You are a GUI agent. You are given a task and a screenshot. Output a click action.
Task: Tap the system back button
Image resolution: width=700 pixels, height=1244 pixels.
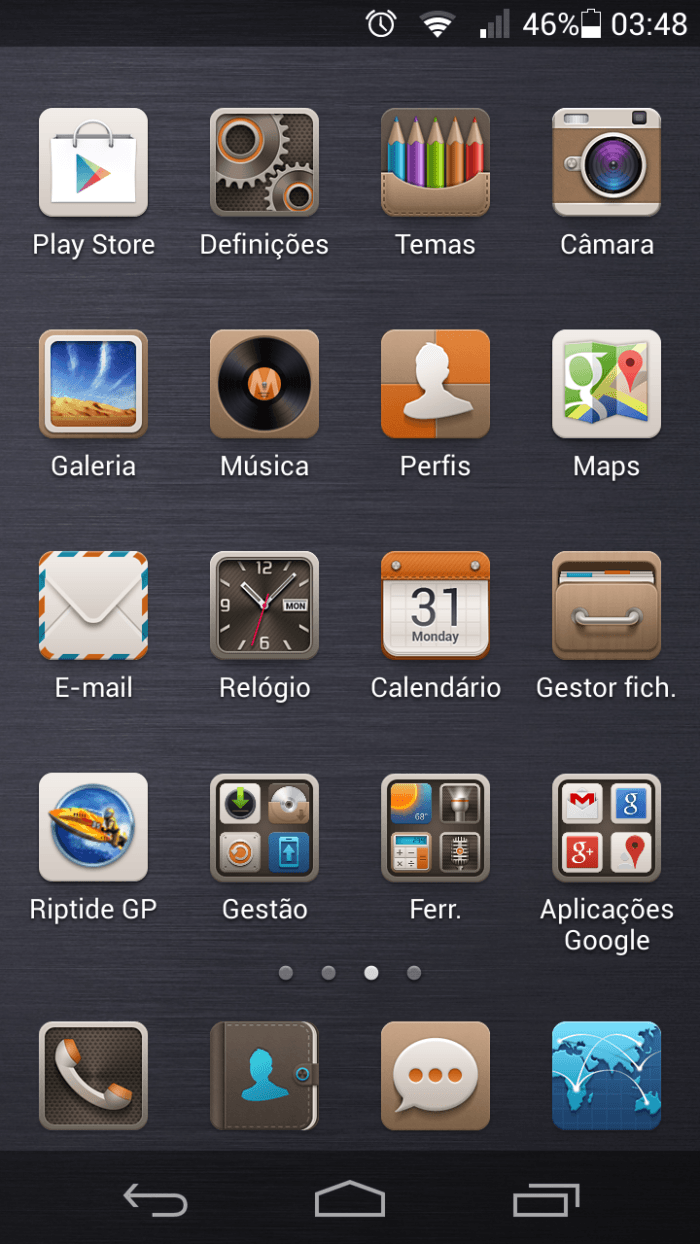[x=155, y=1199]
